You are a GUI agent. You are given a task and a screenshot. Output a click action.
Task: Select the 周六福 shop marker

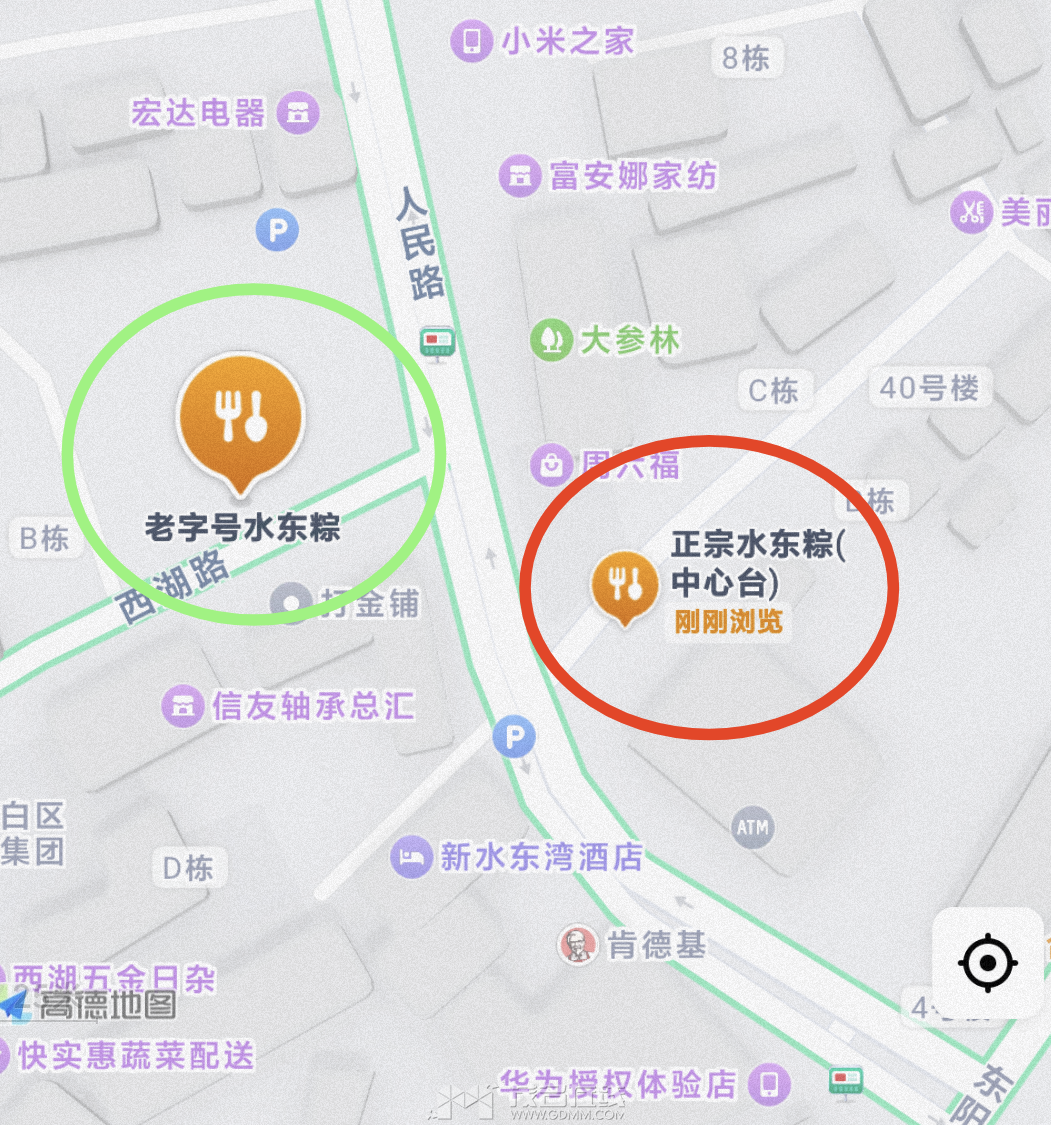tap(551, 464)
